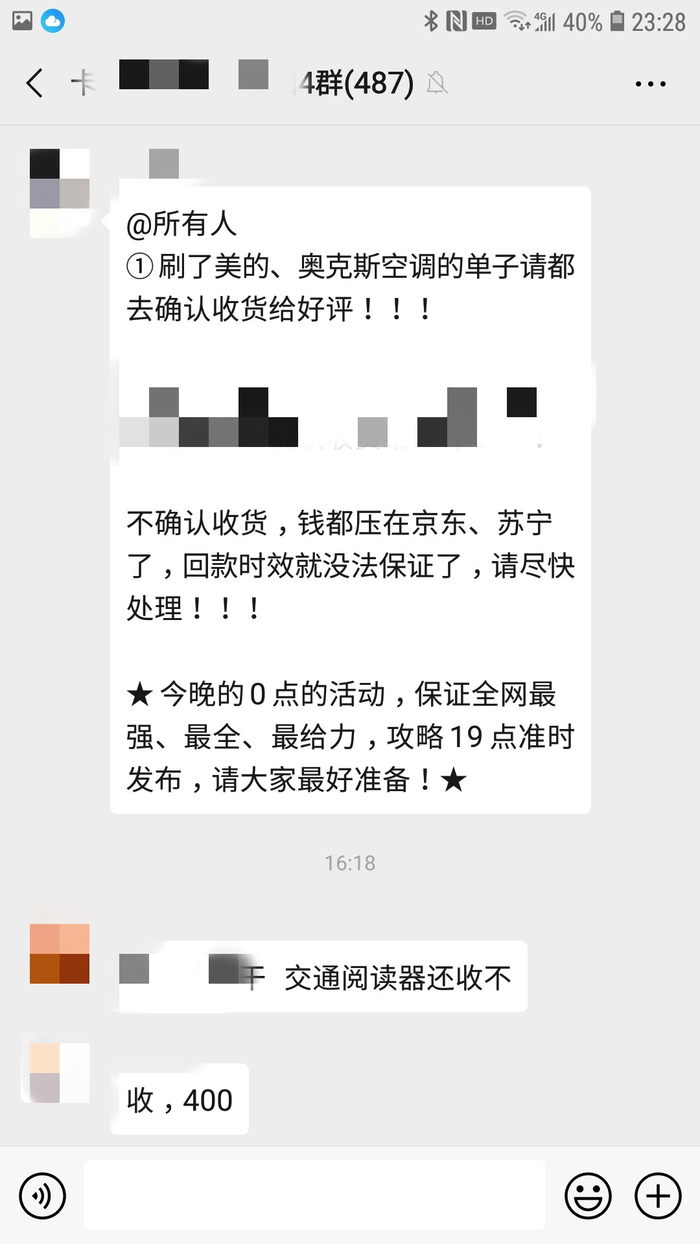Open avatar of sender replying 收，400

[60, 1072]
